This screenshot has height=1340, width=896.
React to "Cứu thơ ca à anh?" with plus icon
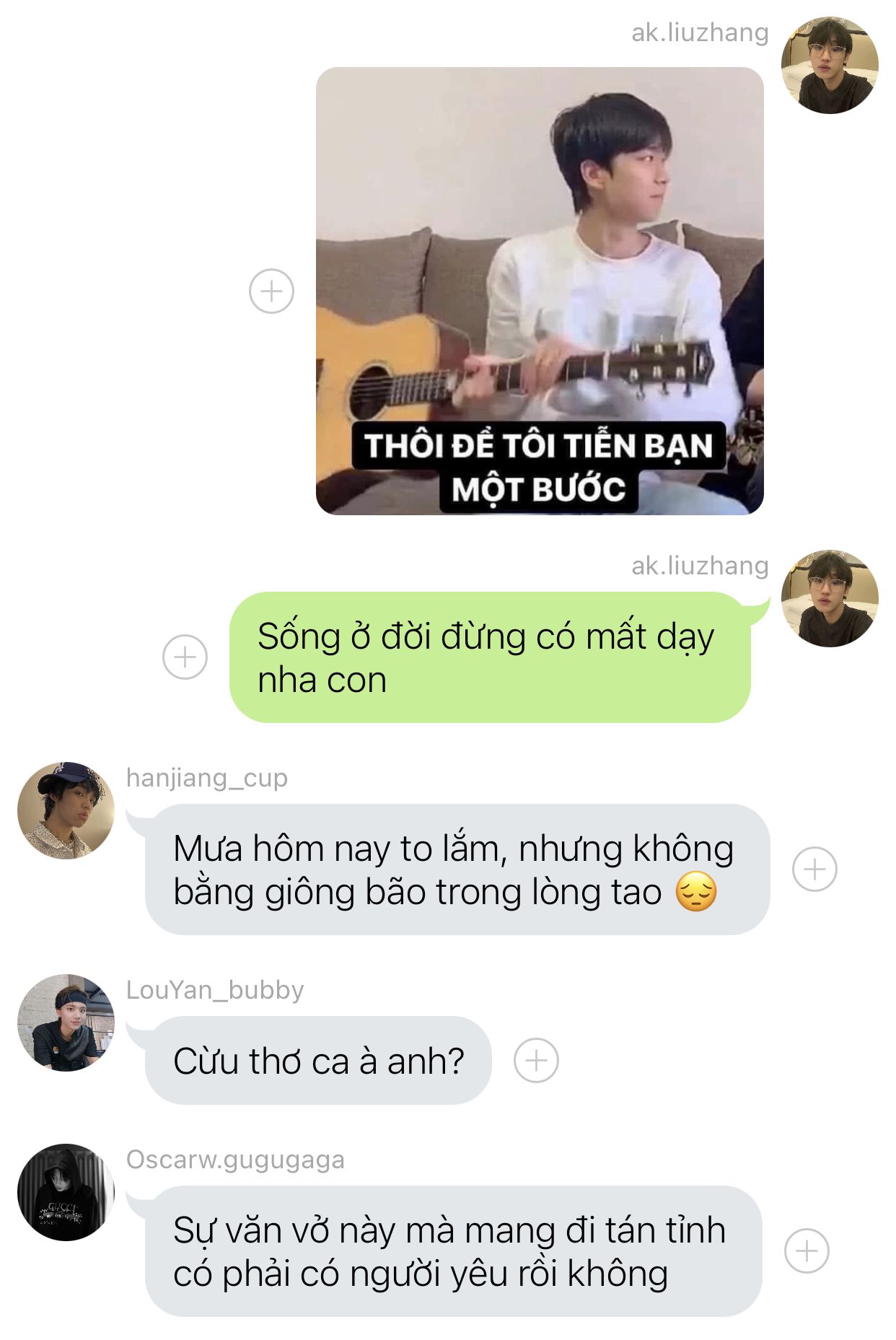tap(536, 1060)
